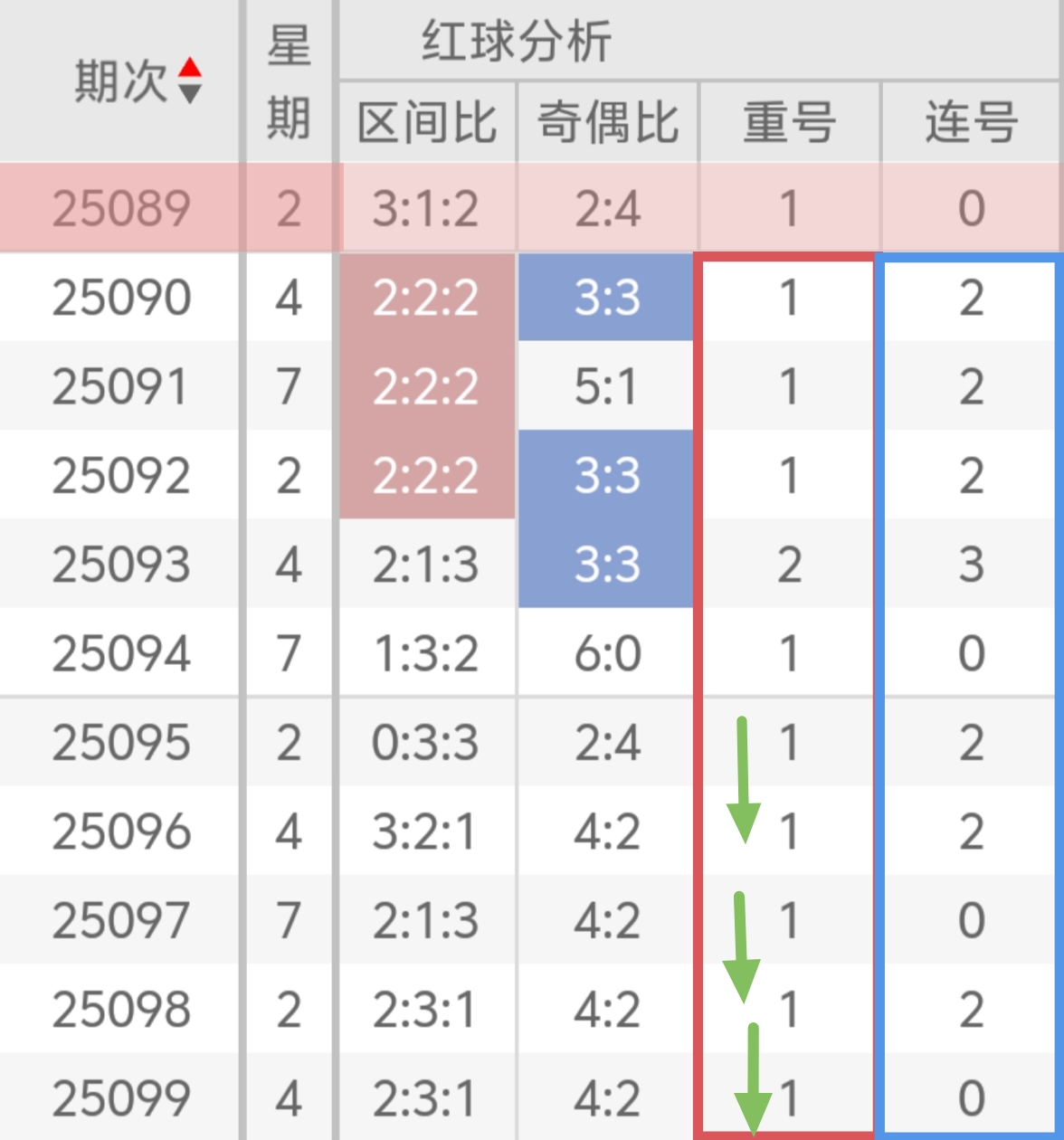Click the bottom green arrow beside row 25099
This screenshot has height=1140, width=1064.
[x=751, y=1081]
